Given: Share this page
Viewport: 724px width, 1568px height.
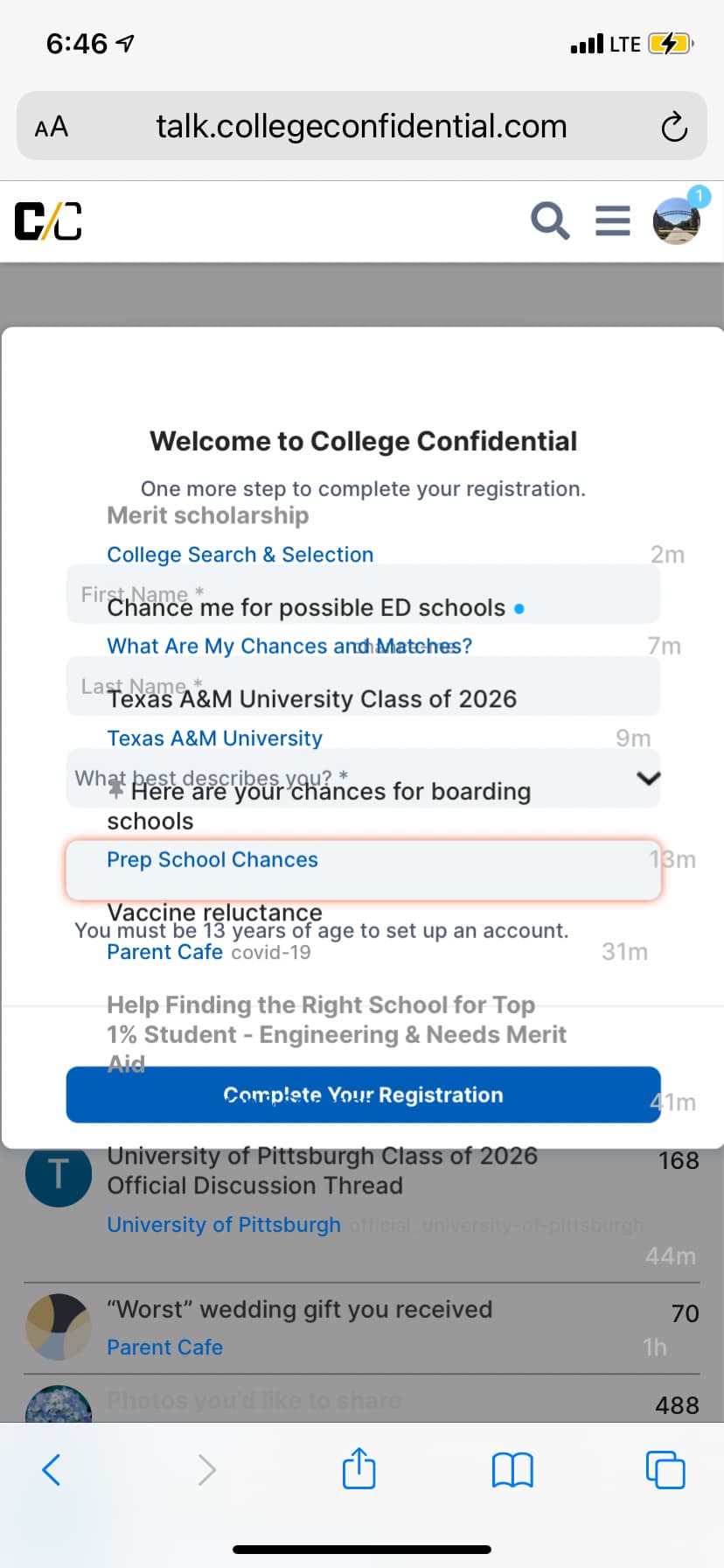Looking at the screenshot, I should (x=359, y=1468).
